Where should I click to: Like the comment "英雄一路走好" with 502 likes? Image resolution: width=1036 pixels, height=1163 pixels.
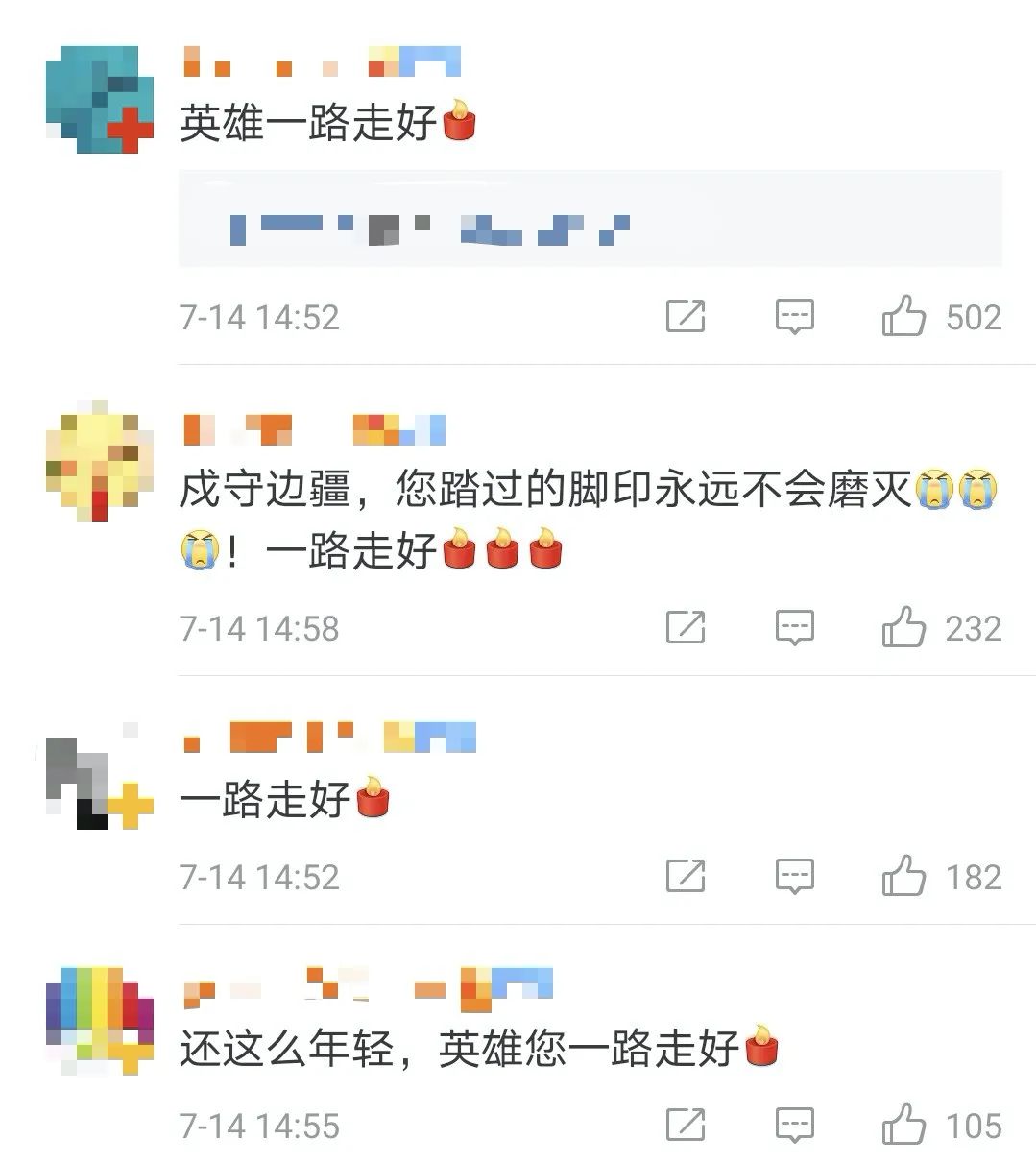coord(903,316)
